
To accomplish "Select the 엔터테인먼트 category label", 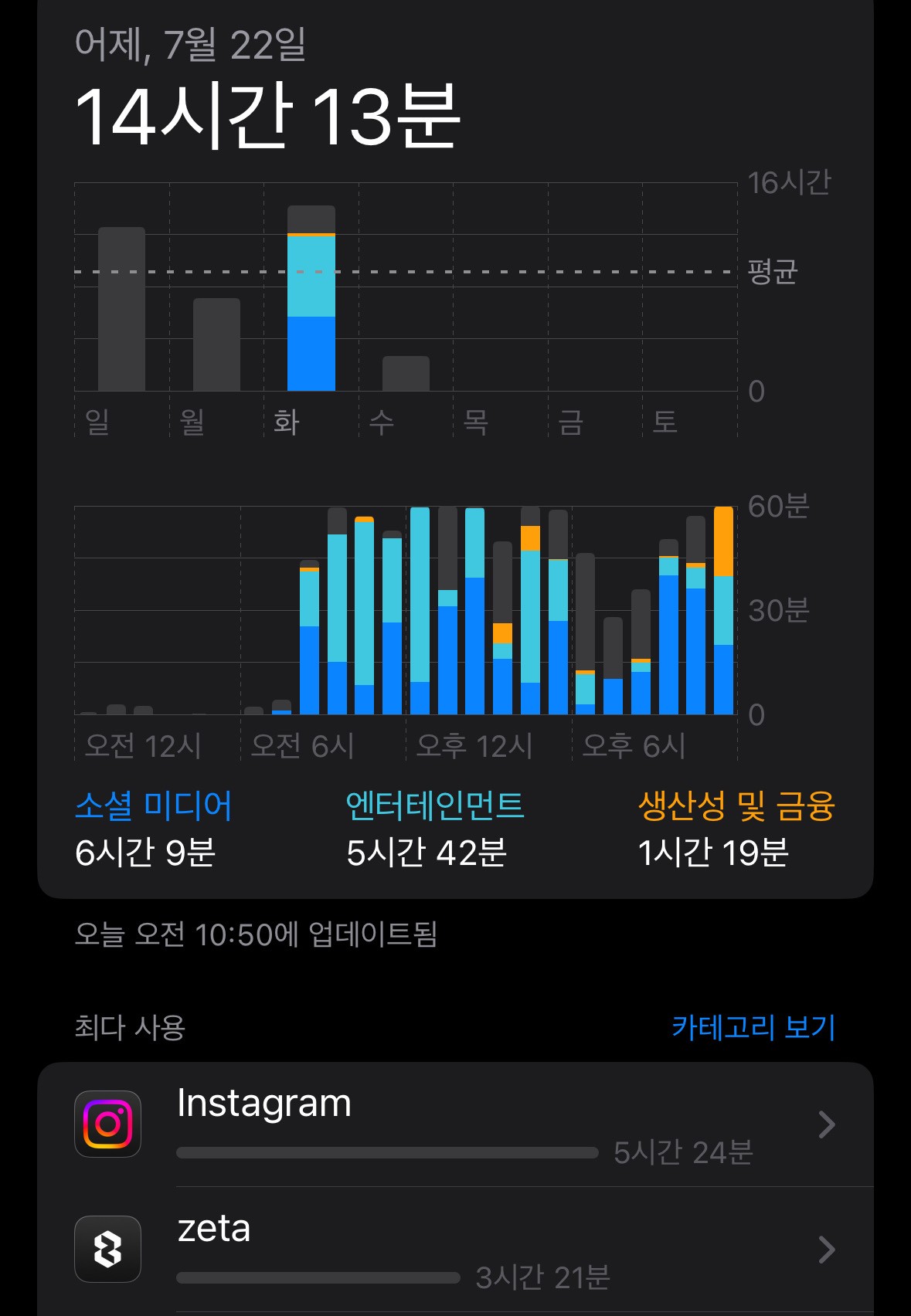I will tap(435, 806).
